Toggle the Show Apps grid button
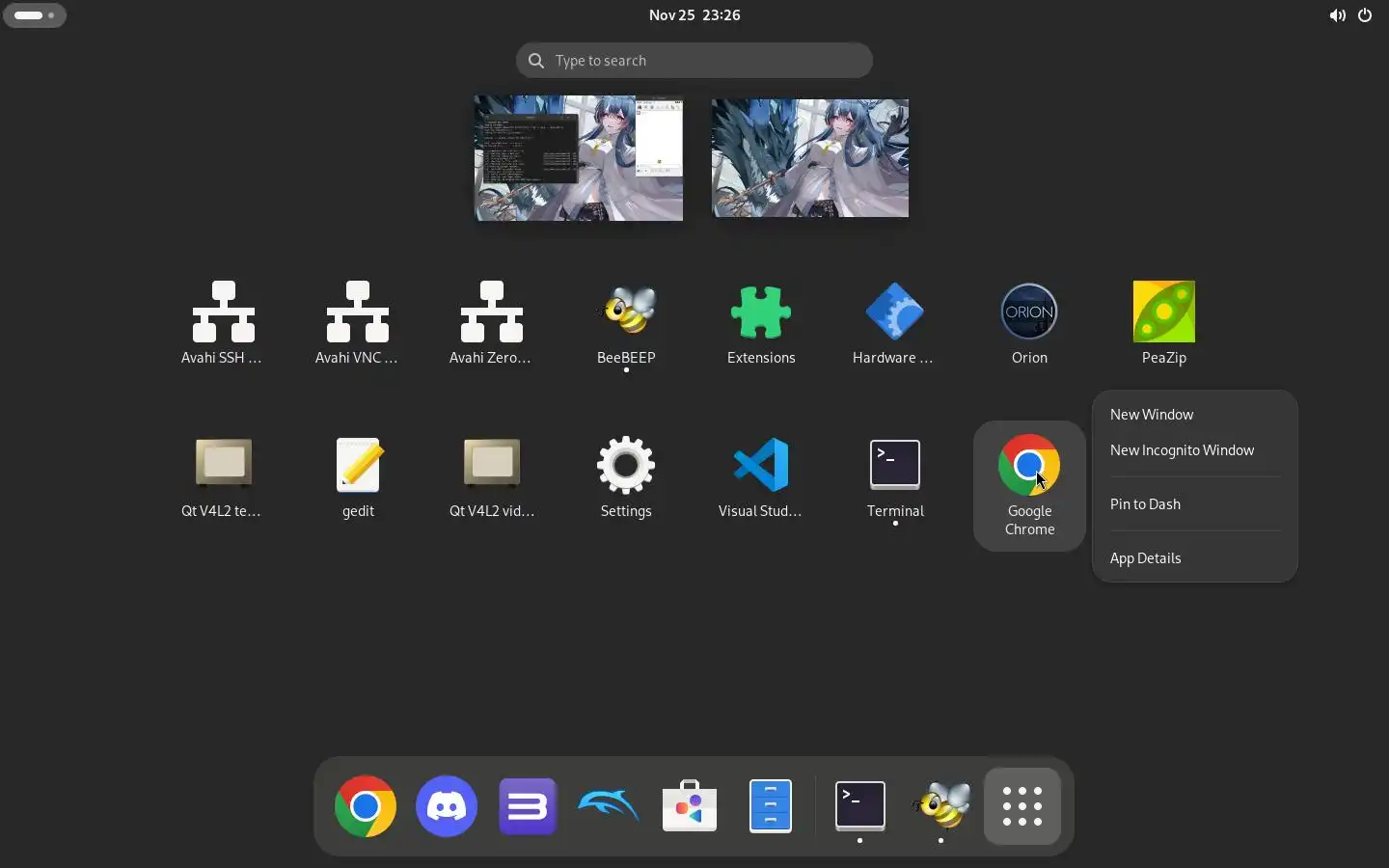The height and width of the screenshot is (868, 1389). click(x=1022, y=806)
